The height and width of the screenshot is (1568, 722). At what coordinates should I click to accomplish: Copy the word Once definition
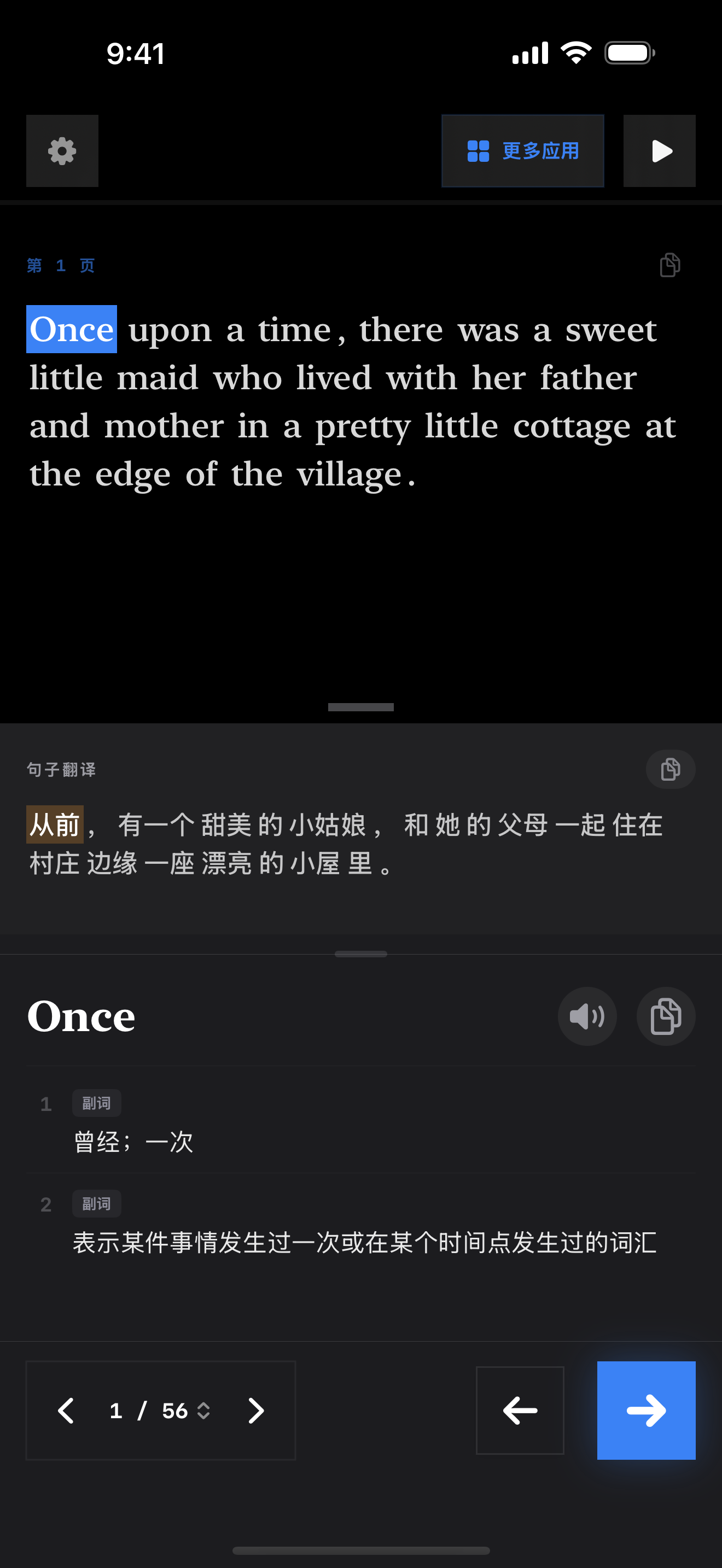coord(665,1016)
